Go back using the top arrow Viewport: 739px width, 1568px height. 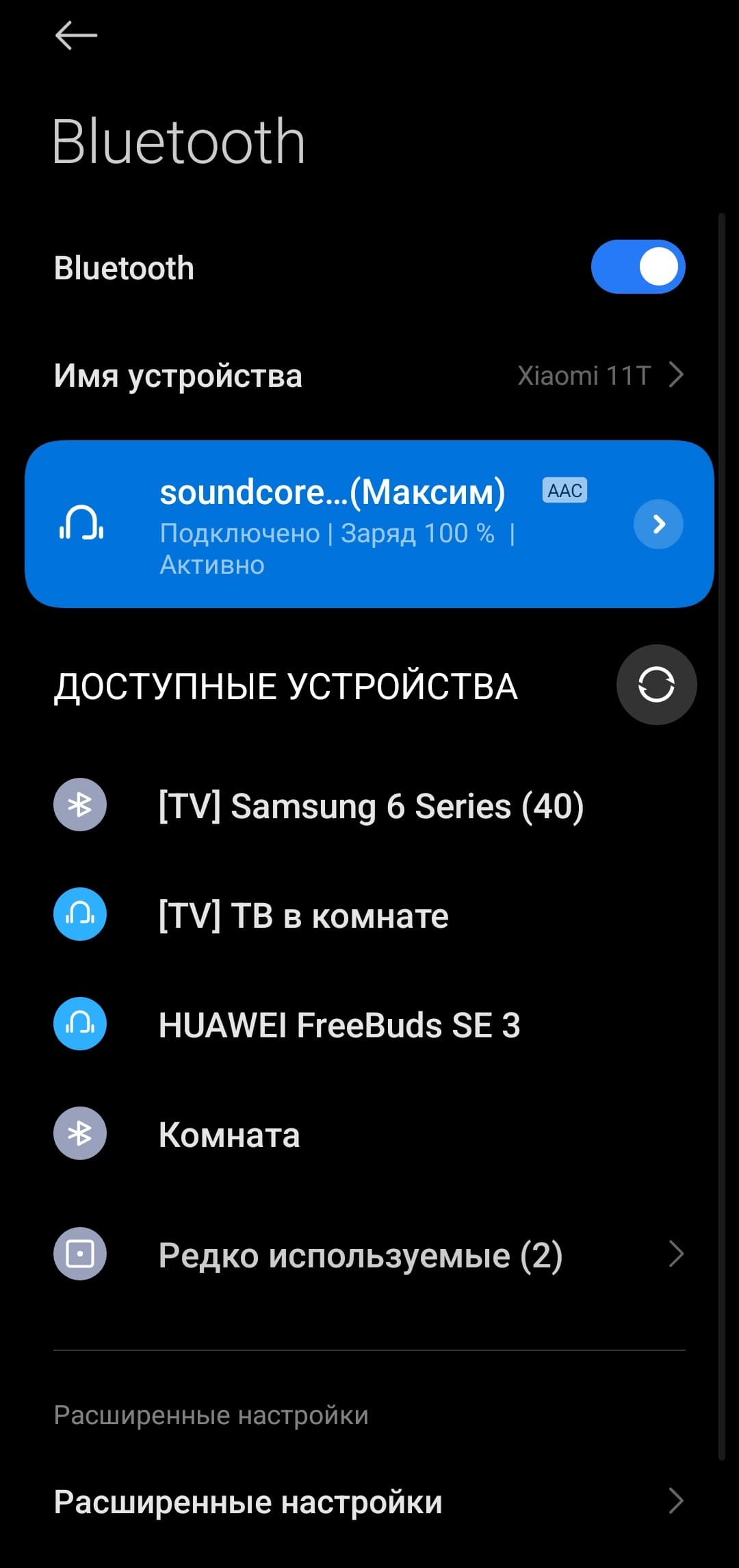click(76, 36)
